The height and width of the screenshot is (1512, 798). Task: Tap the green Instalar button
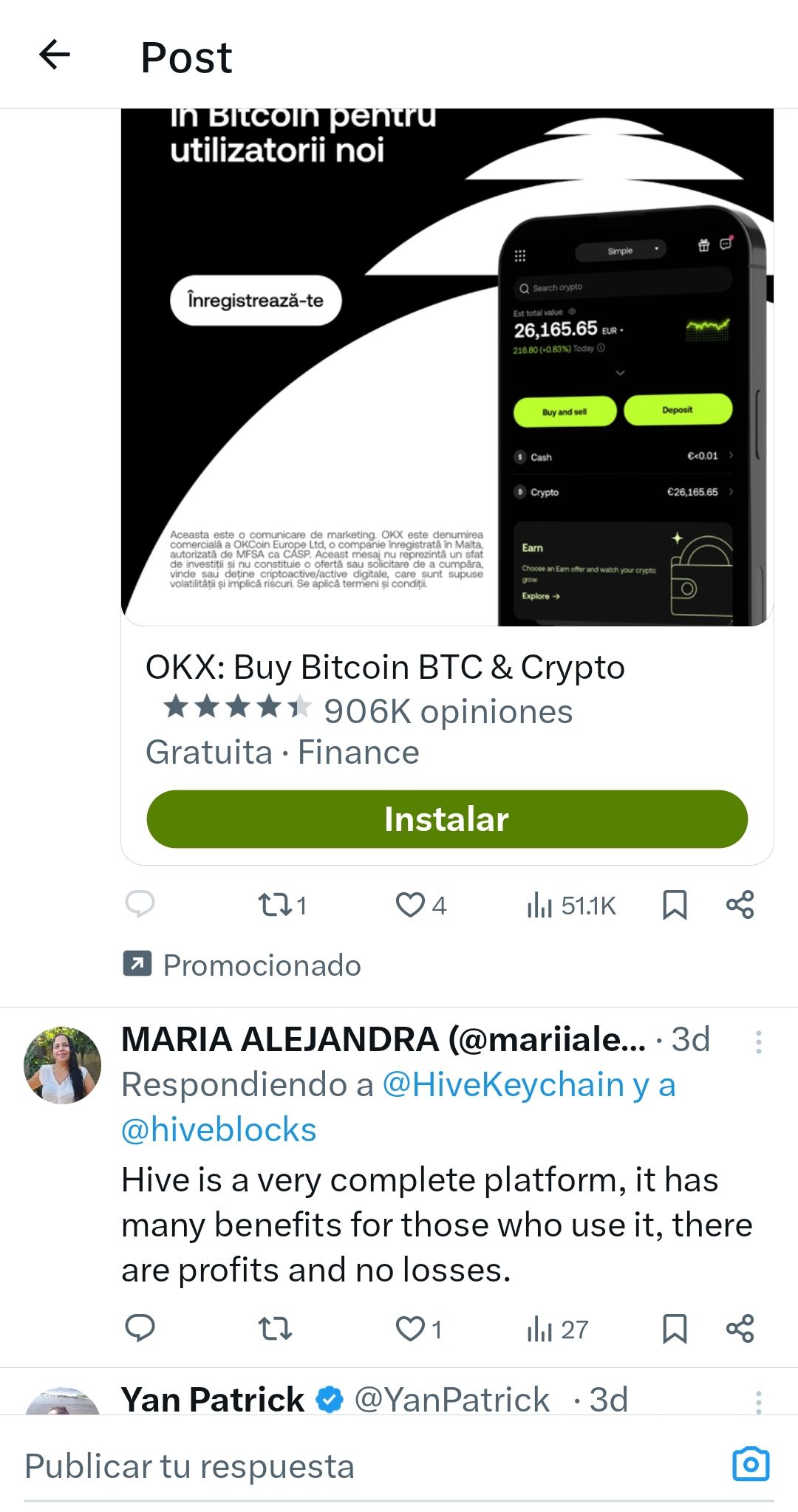447,819
